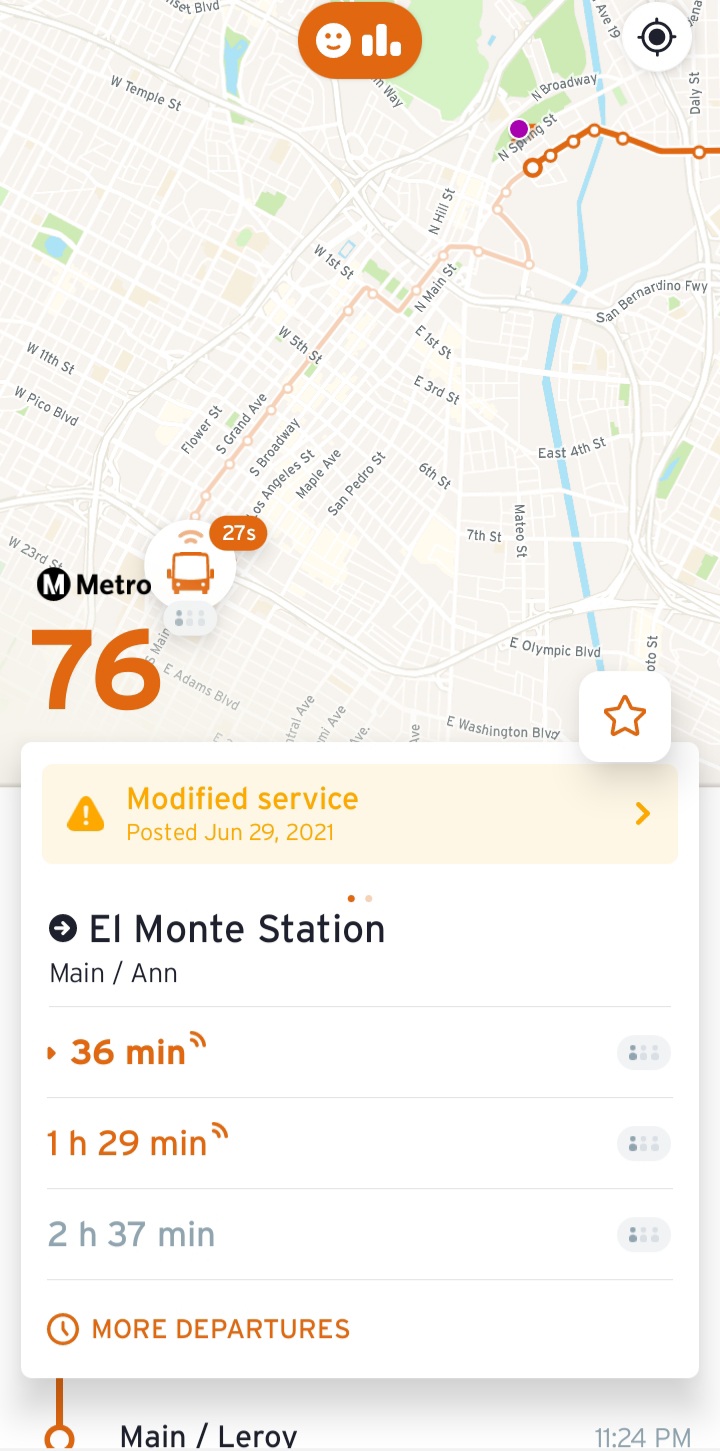
Task: Tap the warning triangle on the service alert
Action: coord(87,812)
